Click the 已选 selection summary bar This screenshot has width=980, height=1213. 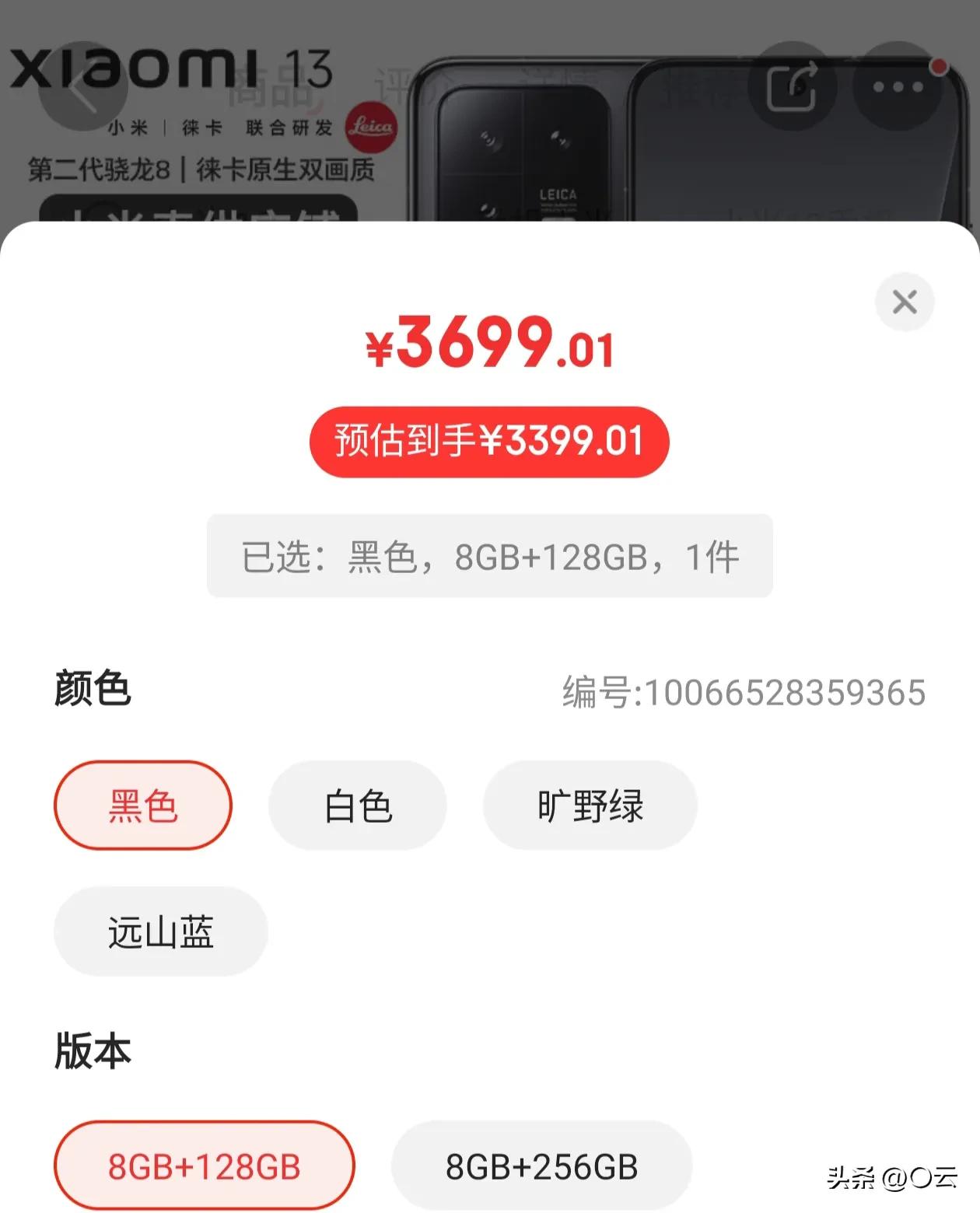(489, 556)
